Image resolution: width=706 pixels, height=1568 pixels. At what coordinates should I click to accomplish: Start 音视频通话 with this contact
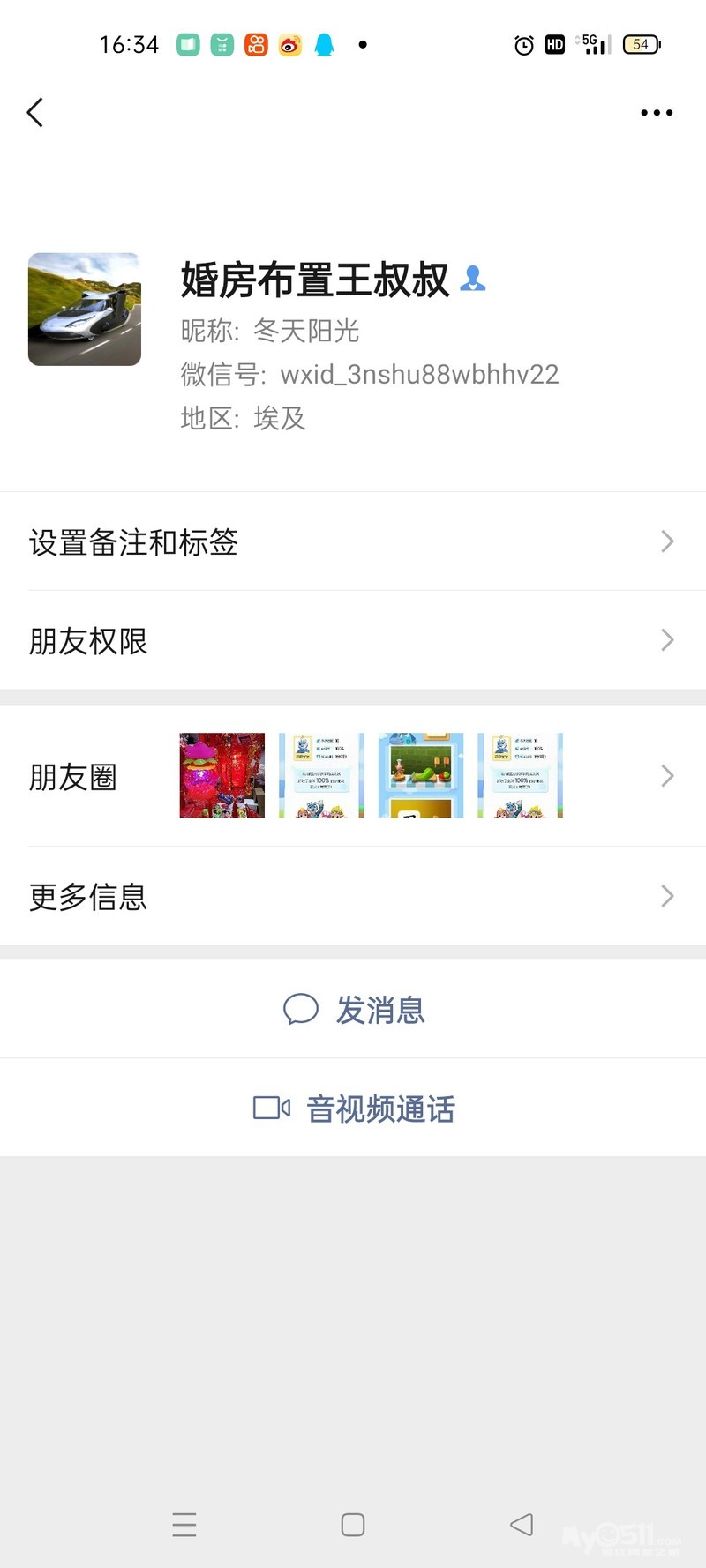coord(353,1109)
